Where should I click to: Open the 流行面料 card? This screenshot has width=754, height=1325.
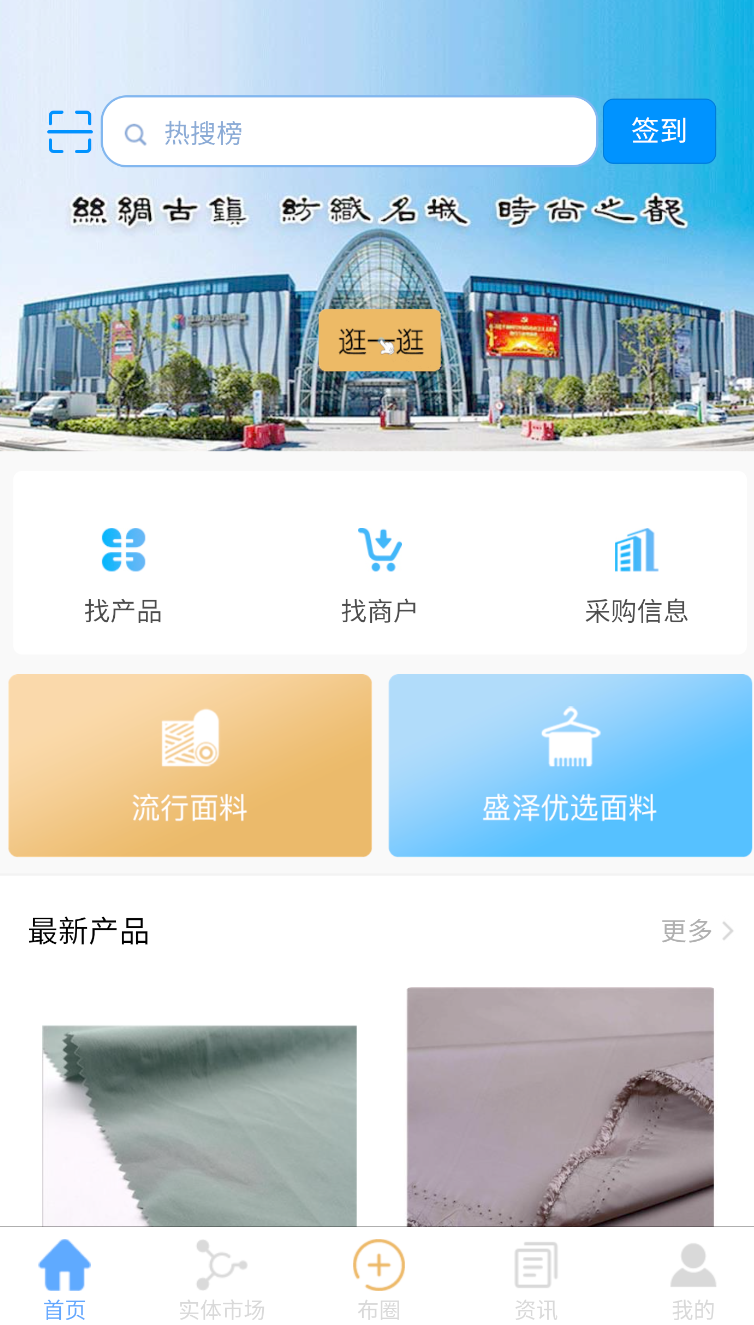coord(190,765)
